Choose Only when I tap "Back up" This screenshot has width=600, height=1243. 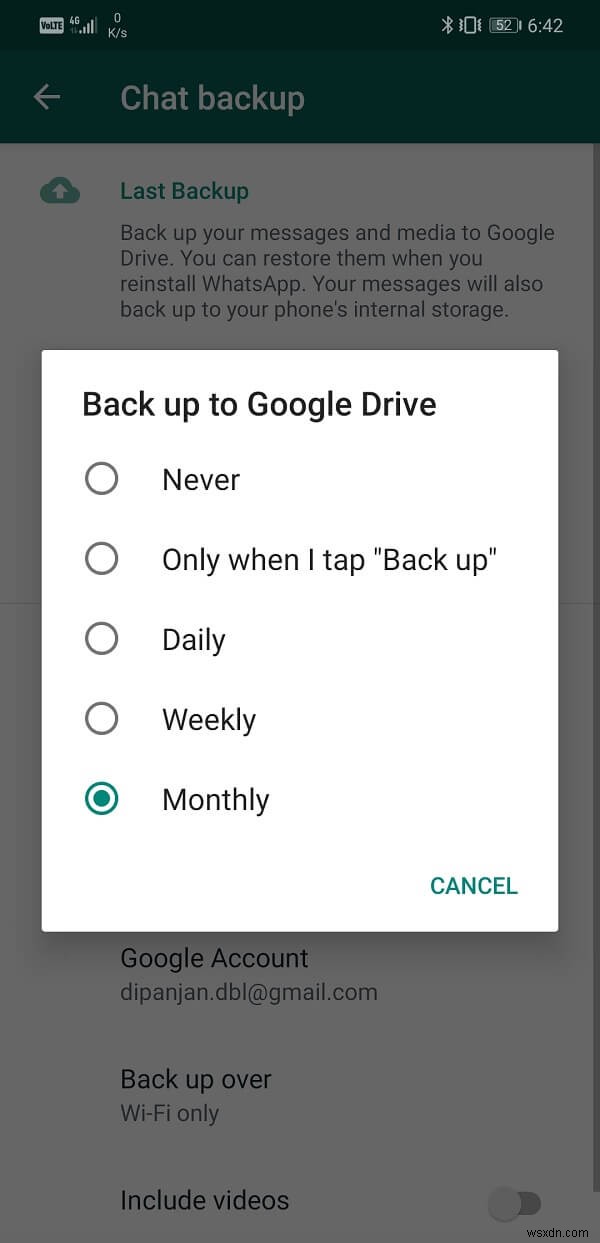[102, 559]
